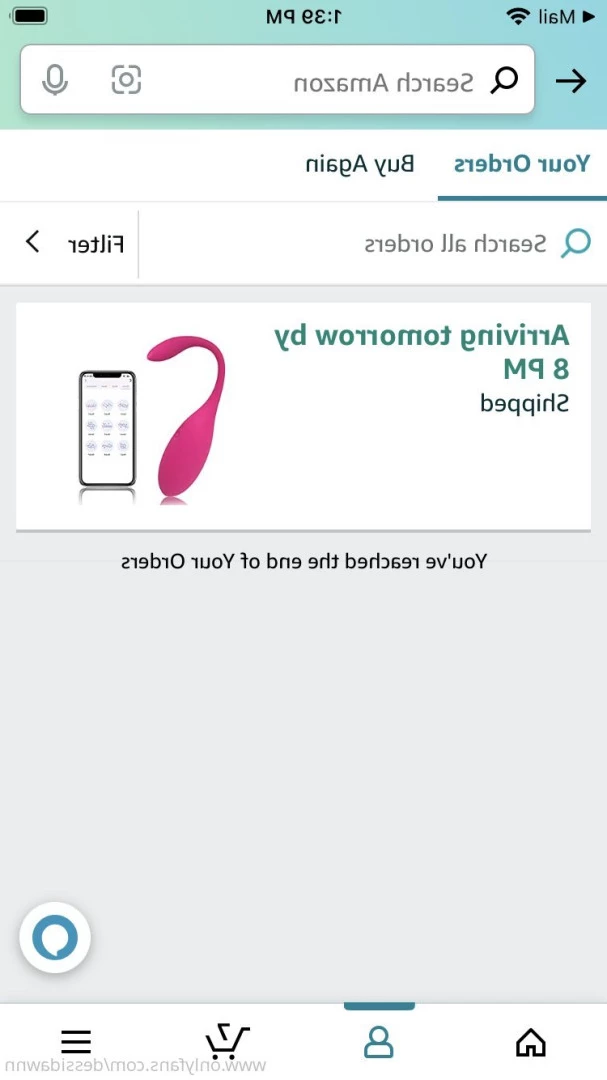Switch to the Buy Again tab

tap(360, 165)
